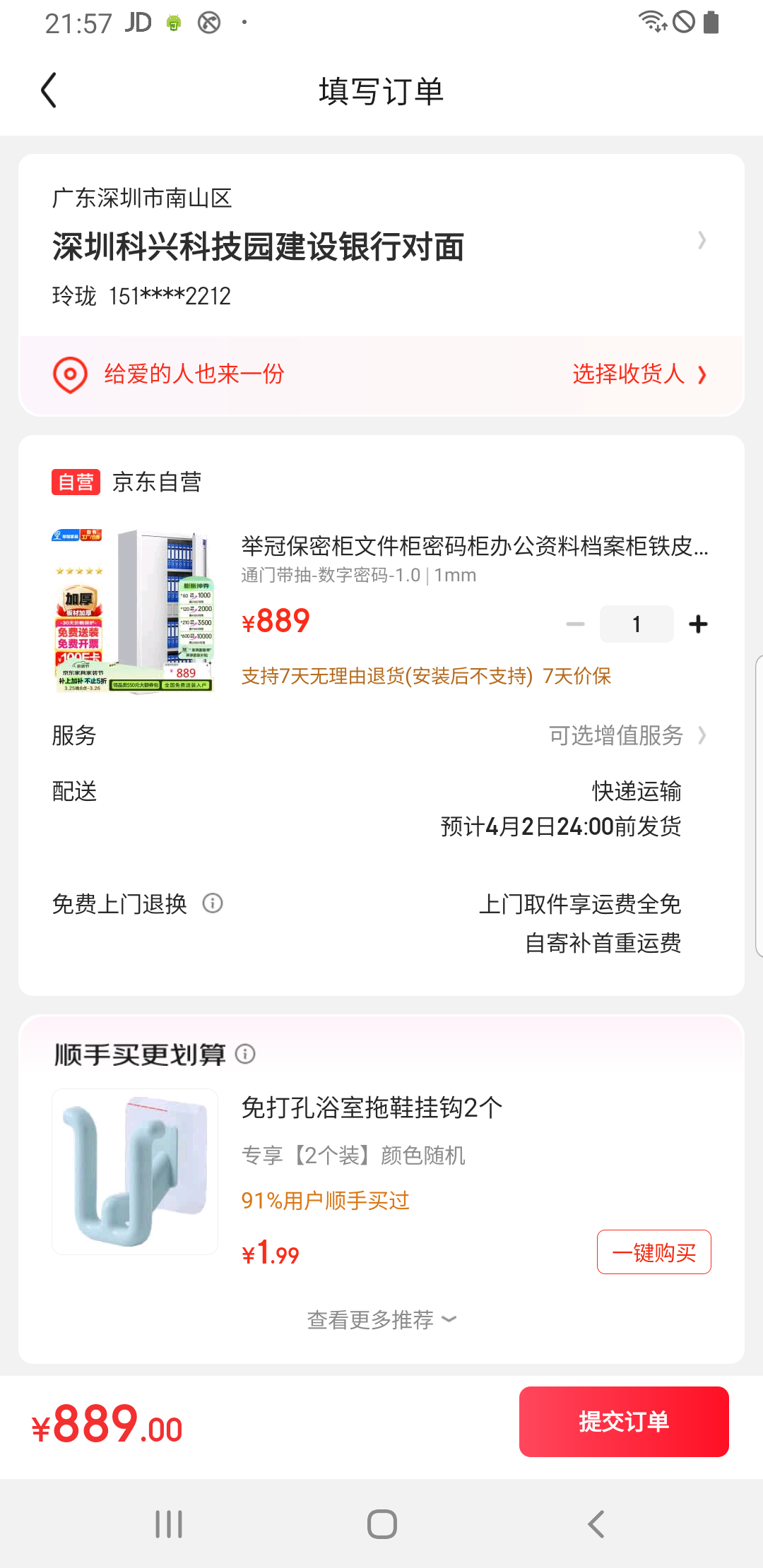Expand 可选增值服务 service options
The width and height of the screenshot is (763, 1568).
click(618, 735)
